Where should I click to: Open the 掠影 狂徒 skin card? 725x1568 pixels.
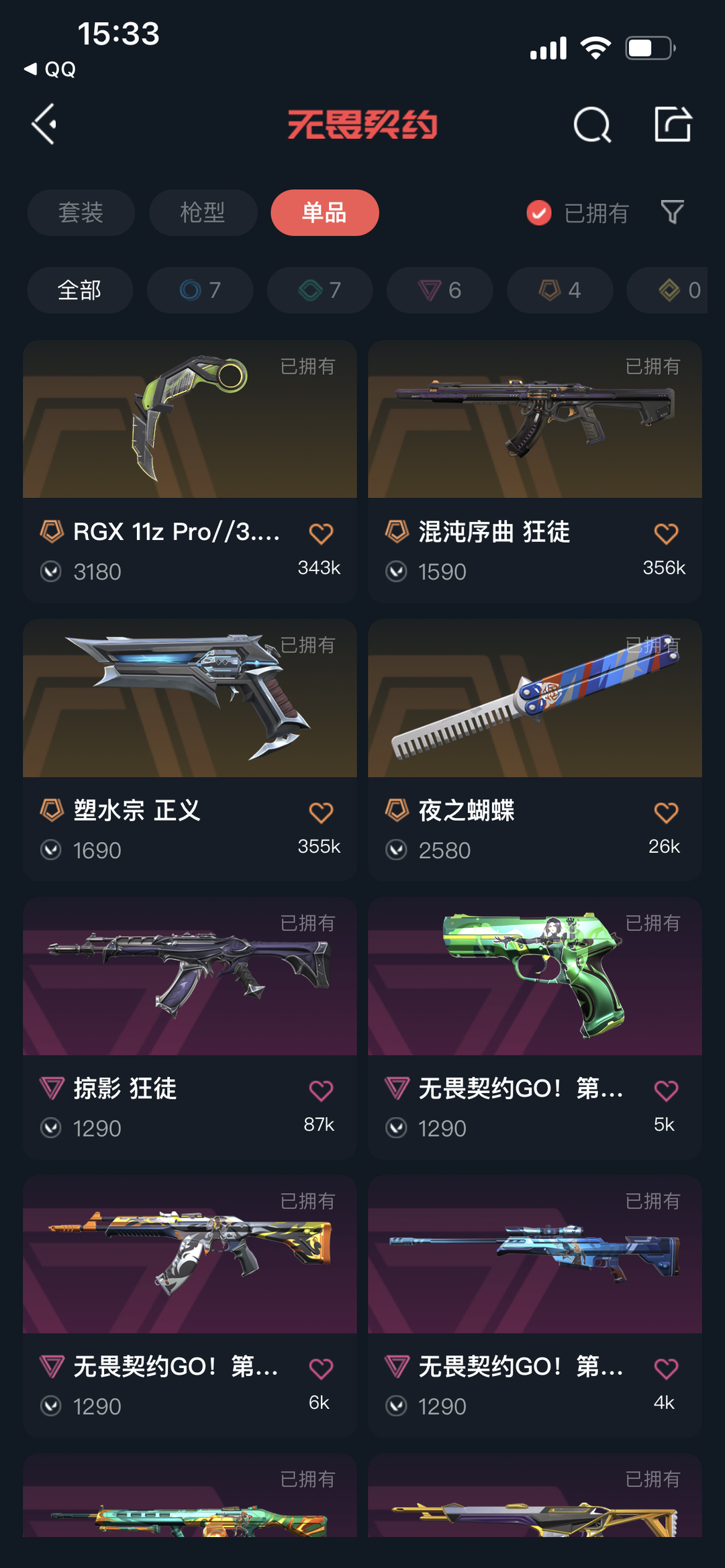[x=190, y=1028]
